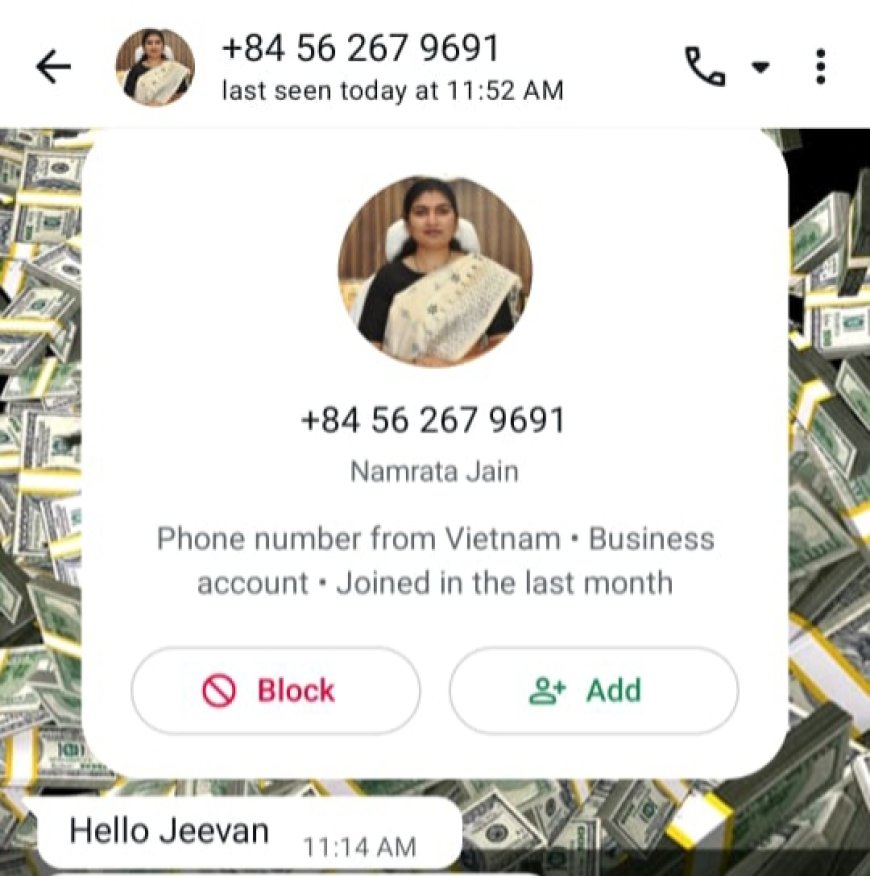Screen dimensions: 870x876
Task: Block this Vietnam number
Action: (275, 690)
